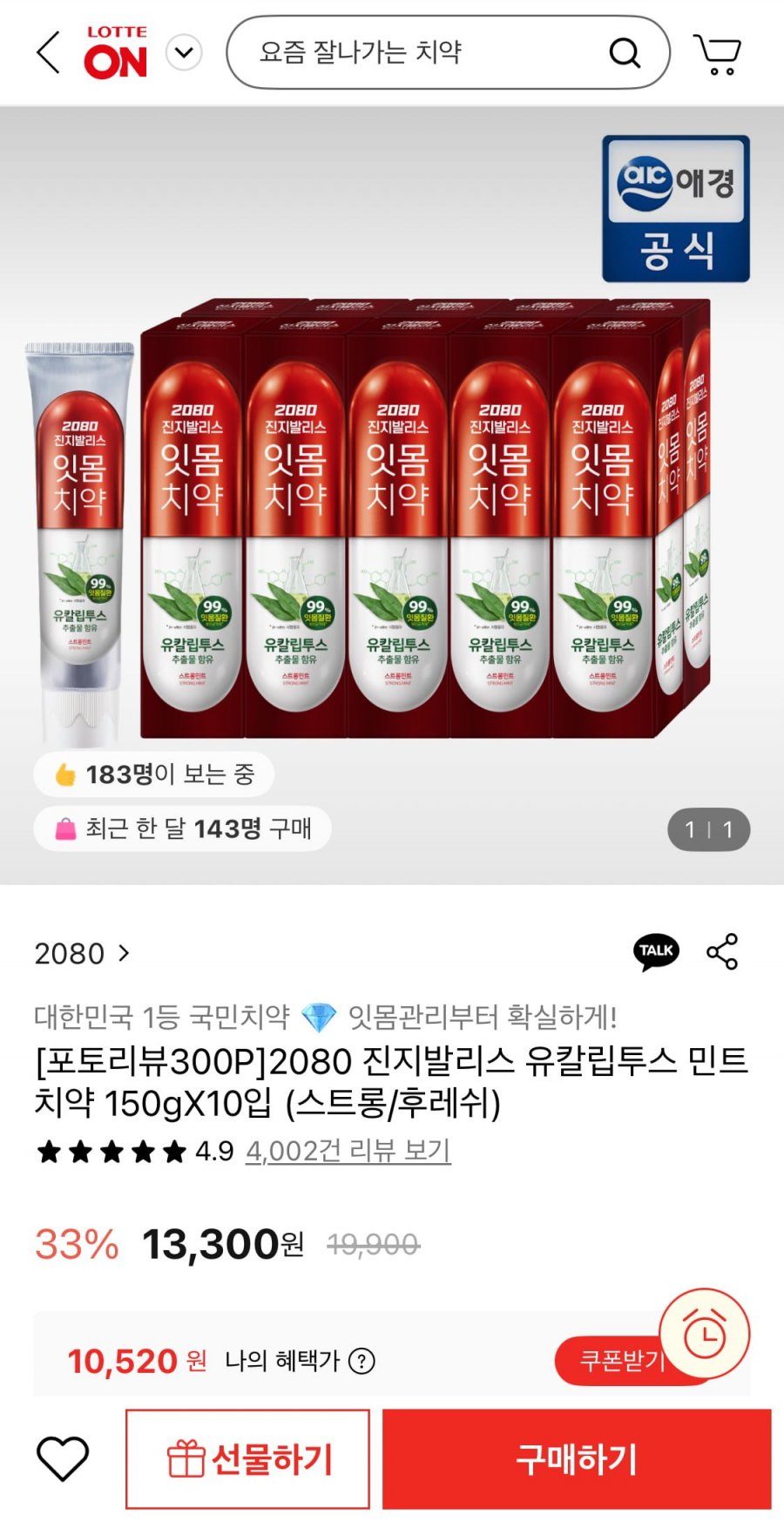
Task: Expand the dropdown next to Lotte ON logo
Action: [184, 52]
